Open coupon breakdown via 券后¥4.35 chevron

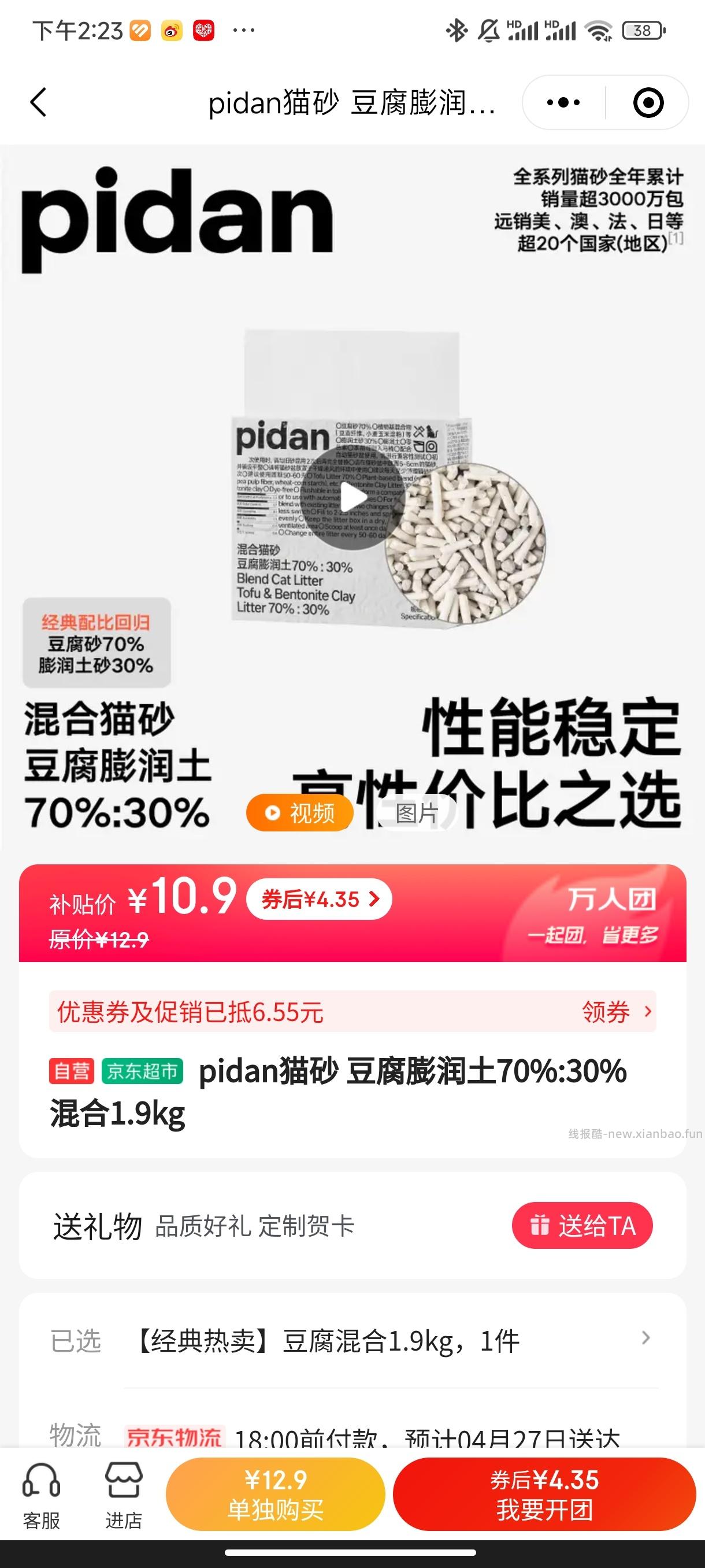[320, 899]
